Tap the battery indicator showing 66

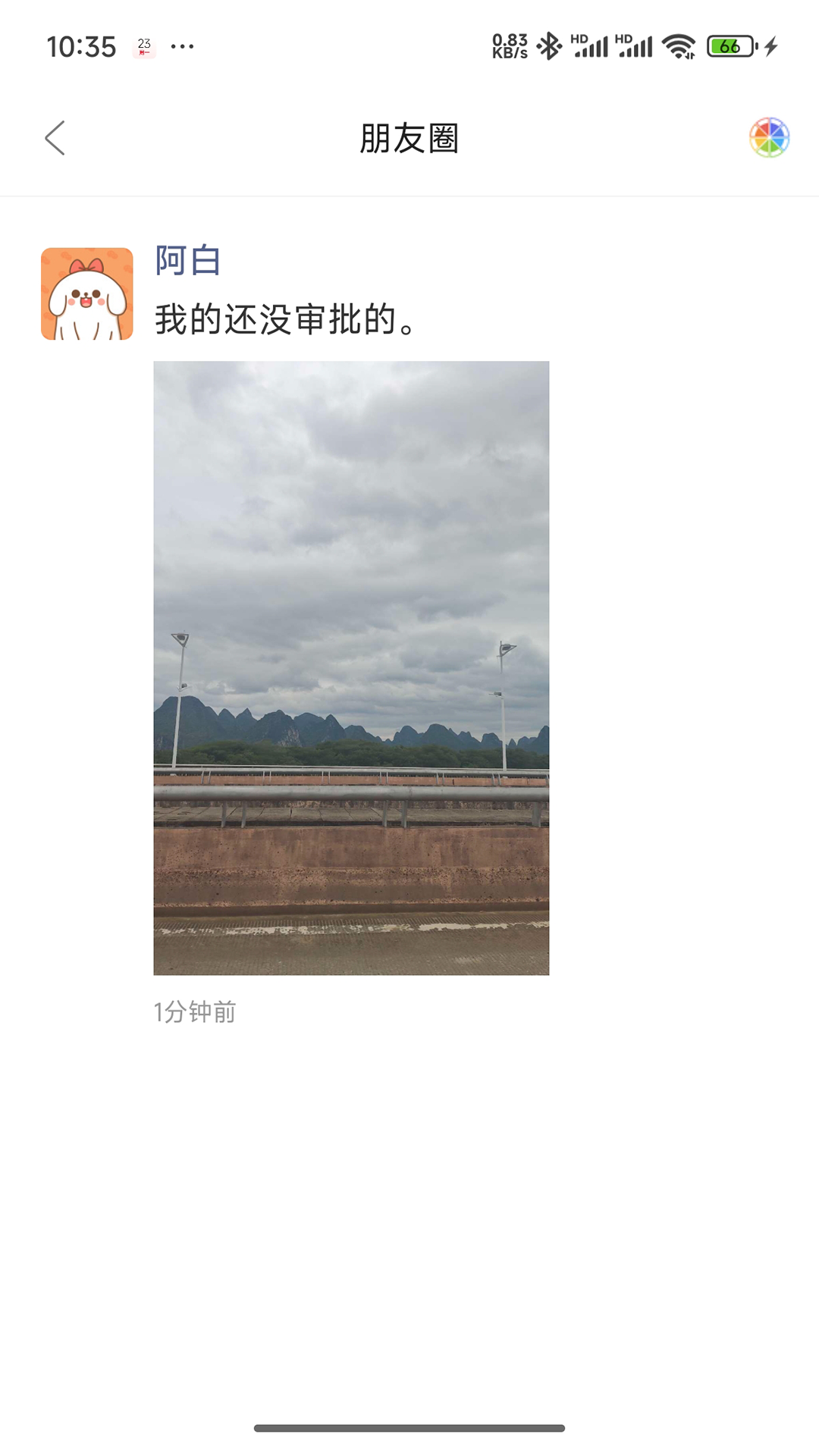pos(730,47)
